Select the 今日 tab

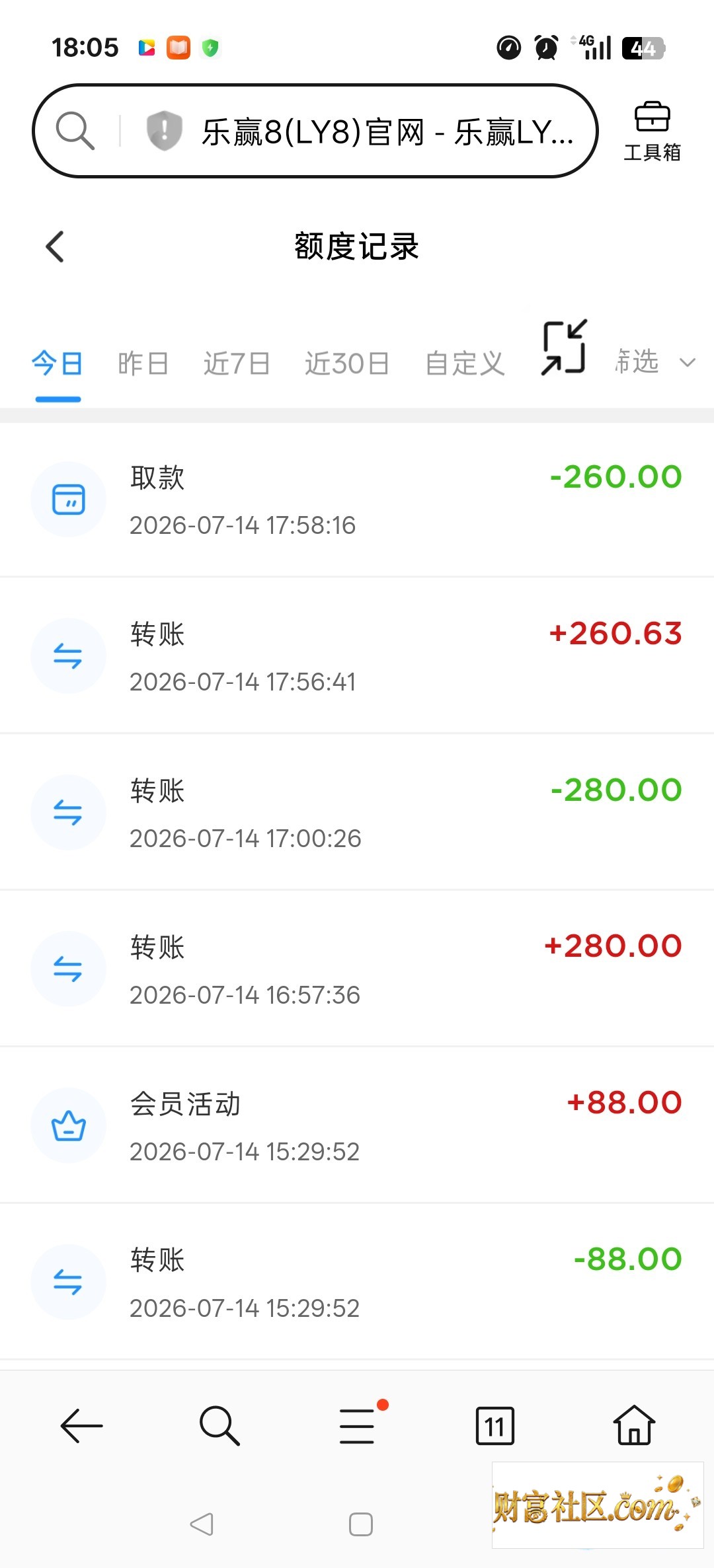coord(58,363)
